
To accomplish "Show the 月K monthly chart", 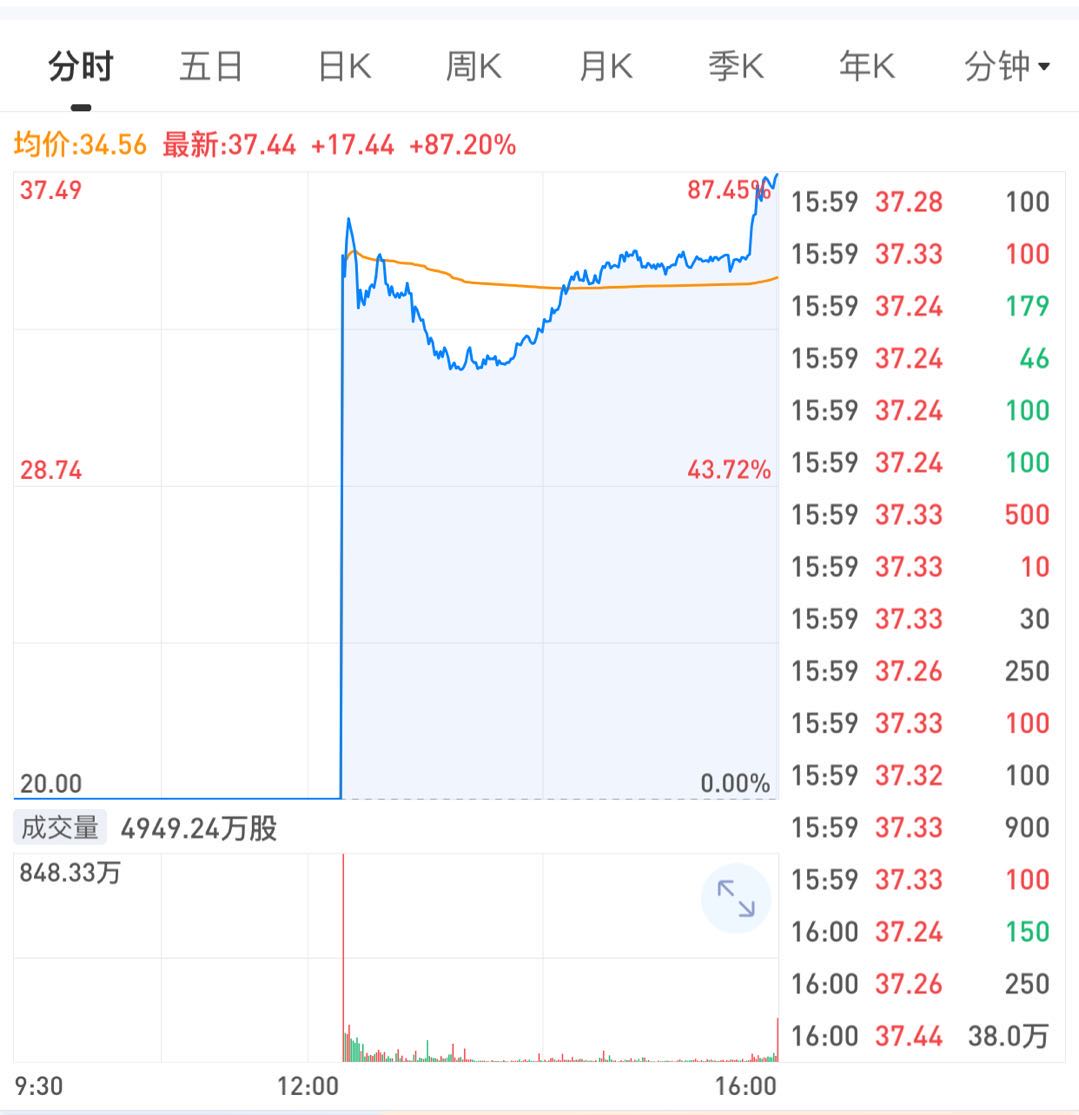I will pos(605,67).
